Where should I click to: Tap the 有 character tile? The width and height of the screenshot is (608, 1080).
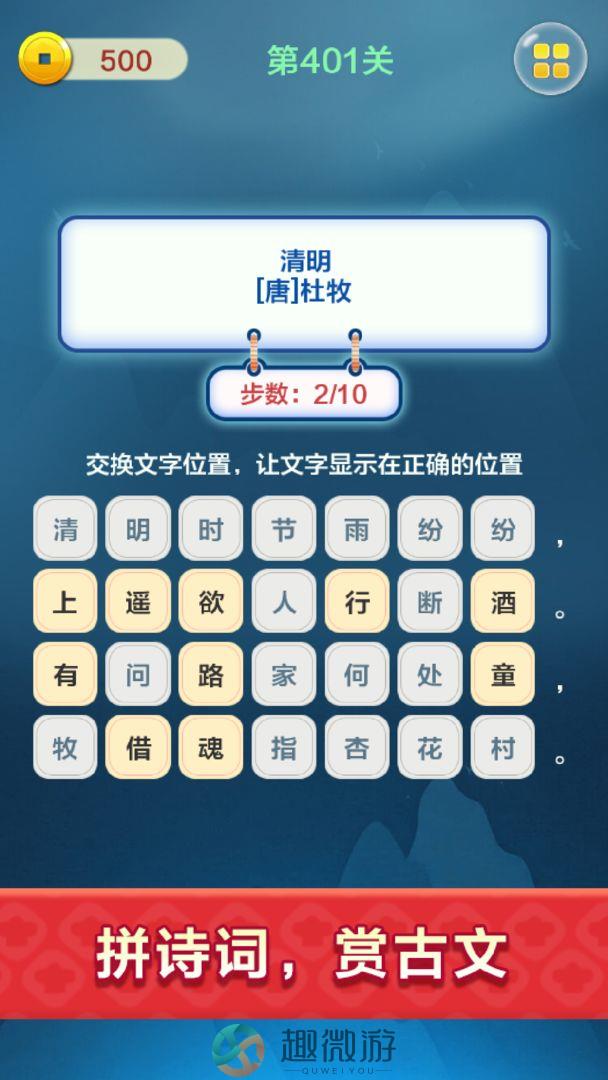pos(65,675)
